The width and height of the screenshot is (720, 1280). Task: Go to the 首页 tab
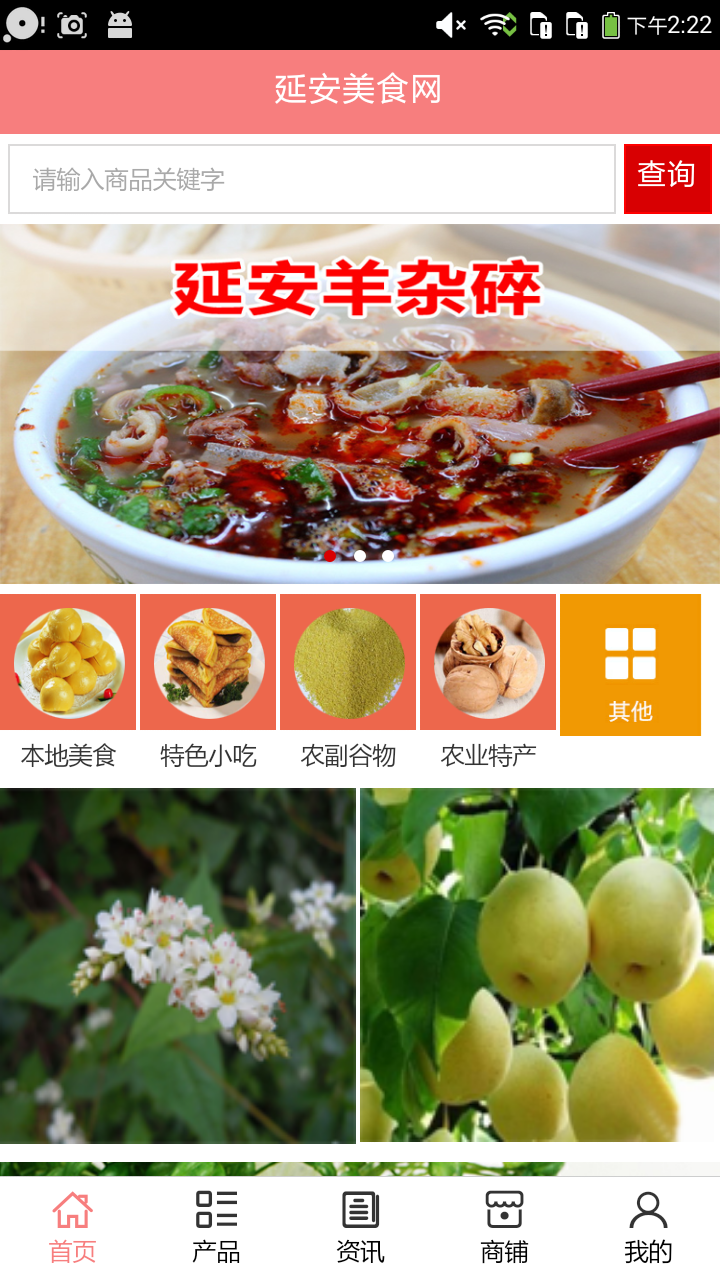tap(72, 1228)
